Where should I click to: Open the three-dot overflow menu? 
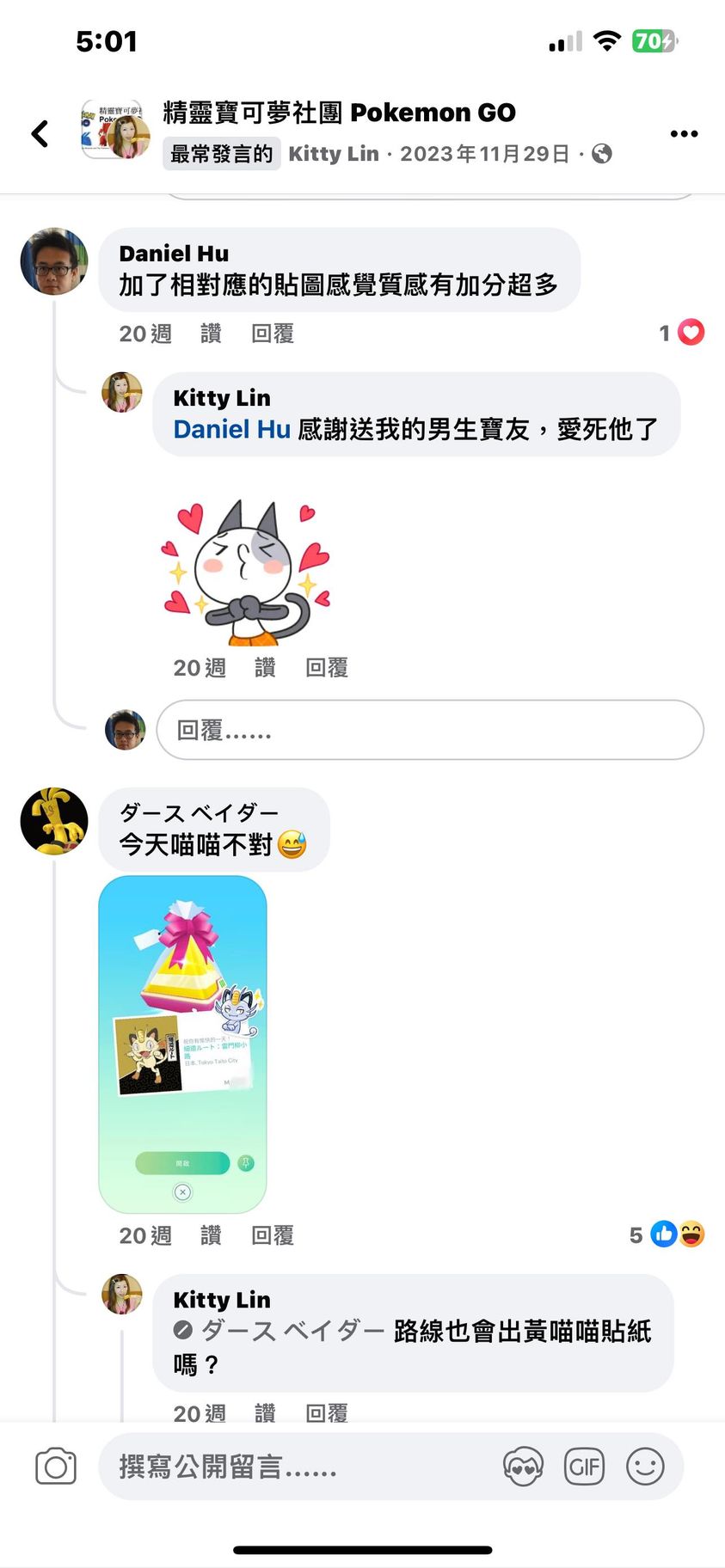[684, 133]
